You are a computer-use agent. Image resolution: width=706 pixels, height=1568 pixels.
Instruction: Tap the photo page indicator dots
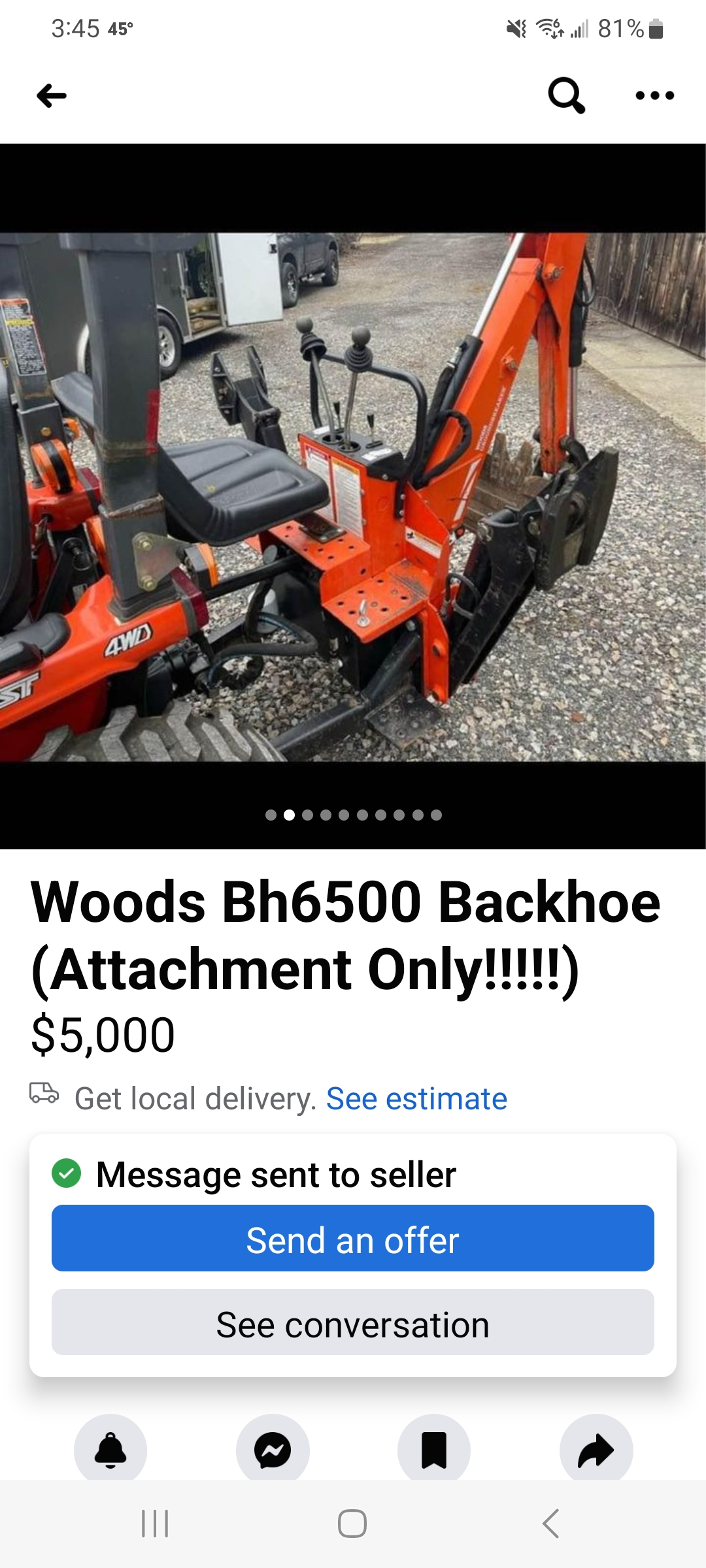point(354,815)
